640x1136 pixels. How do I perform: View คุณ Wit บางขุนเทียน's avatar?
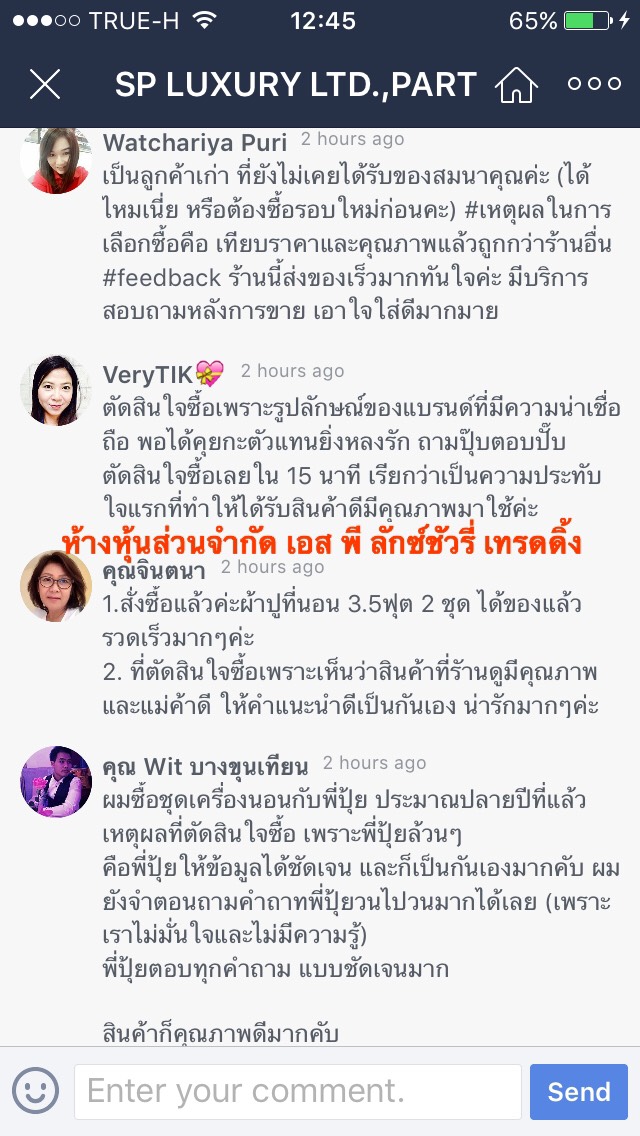coord(56,781)
